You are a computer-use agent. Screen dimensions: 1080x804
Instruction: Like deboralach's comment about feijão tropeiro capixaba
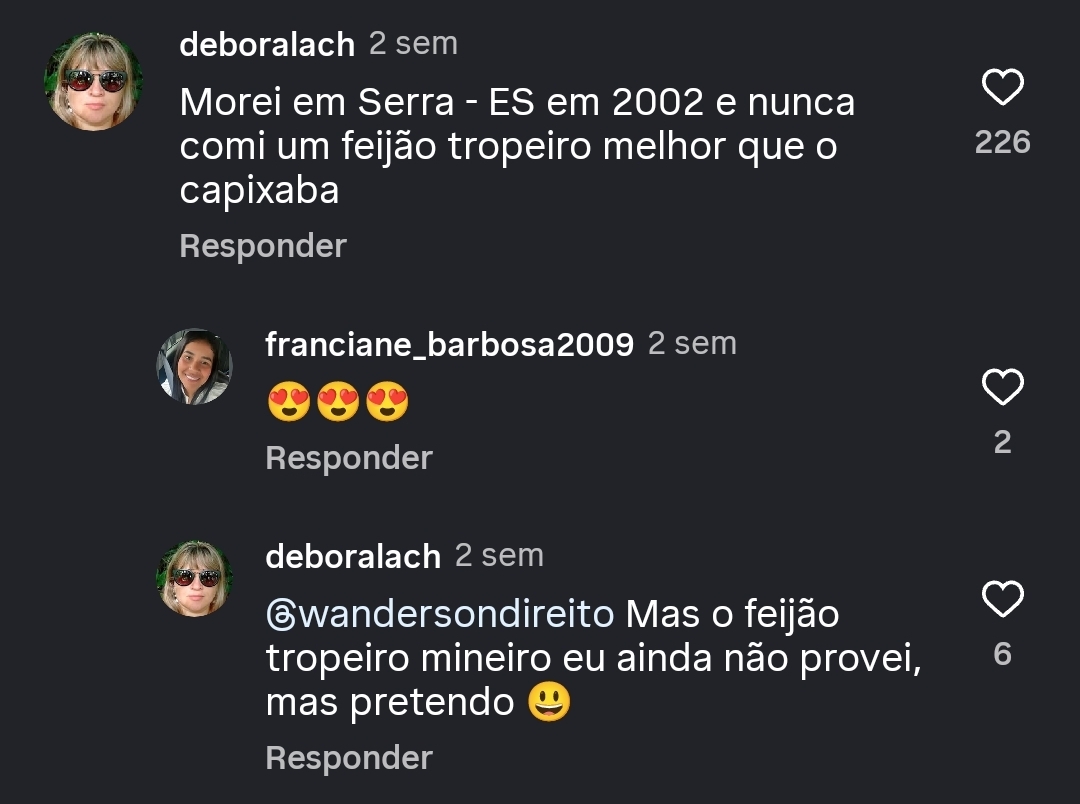1002,88
